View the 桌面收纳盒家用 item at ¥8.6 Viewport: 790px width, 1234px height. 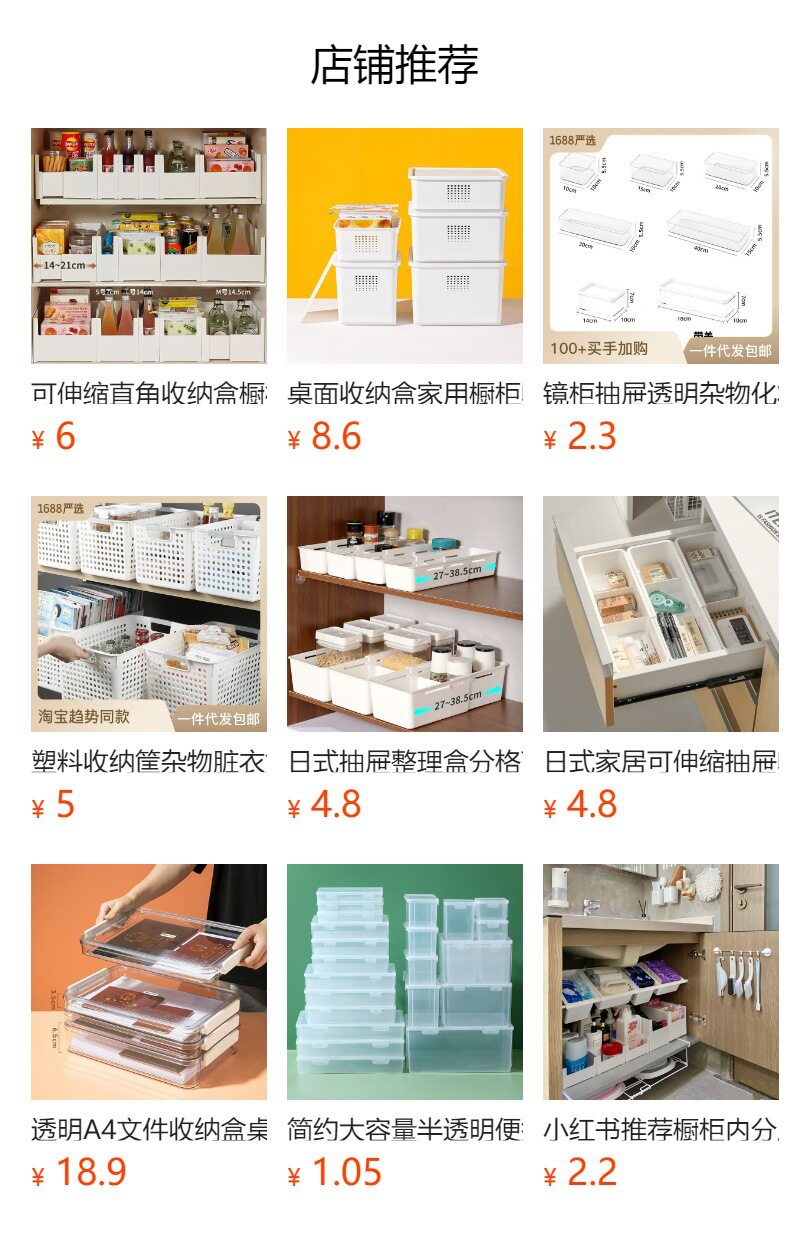point(404,246)
